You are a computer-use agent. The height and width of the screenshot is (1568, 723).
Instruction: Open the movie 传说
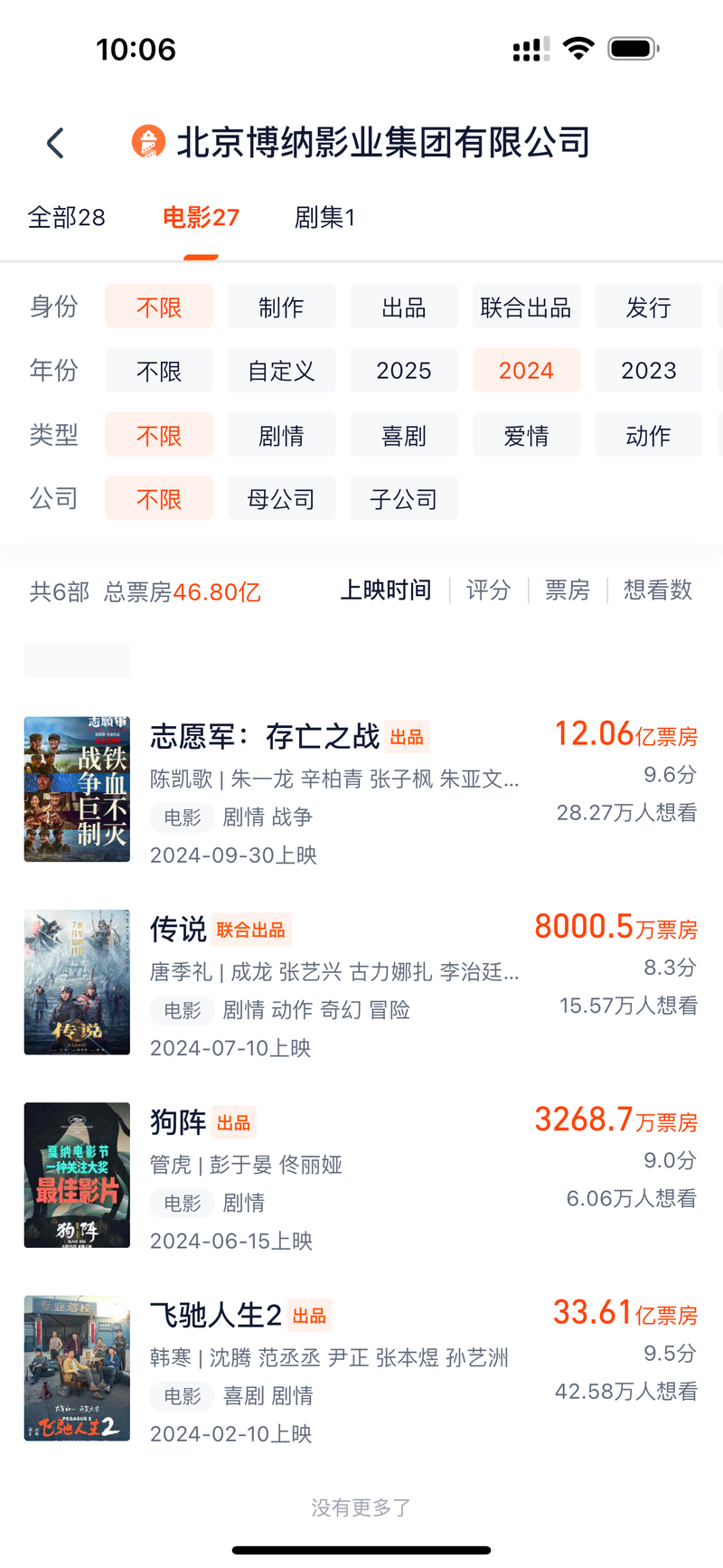click(x=178, y=930)
